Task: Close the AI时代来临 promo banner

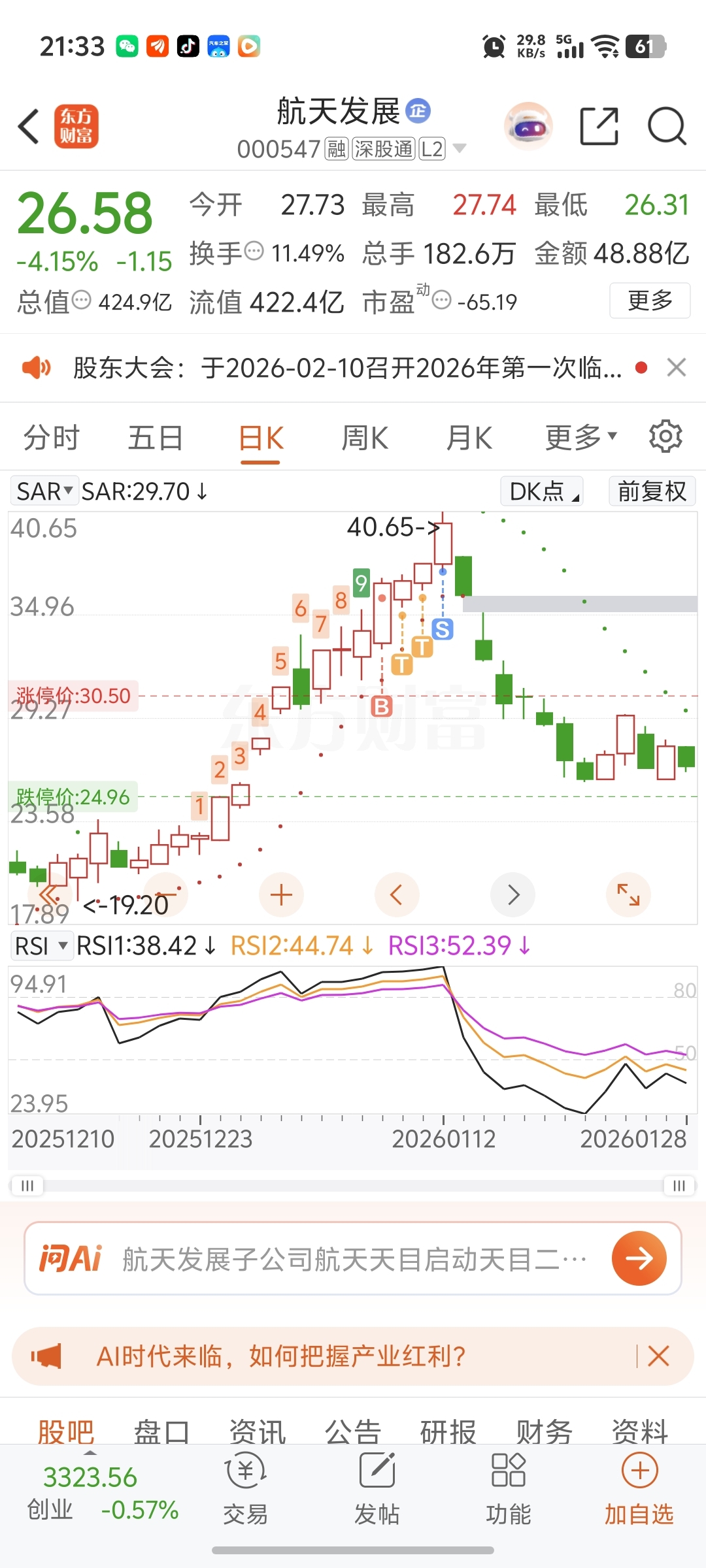Action: 658,1356
